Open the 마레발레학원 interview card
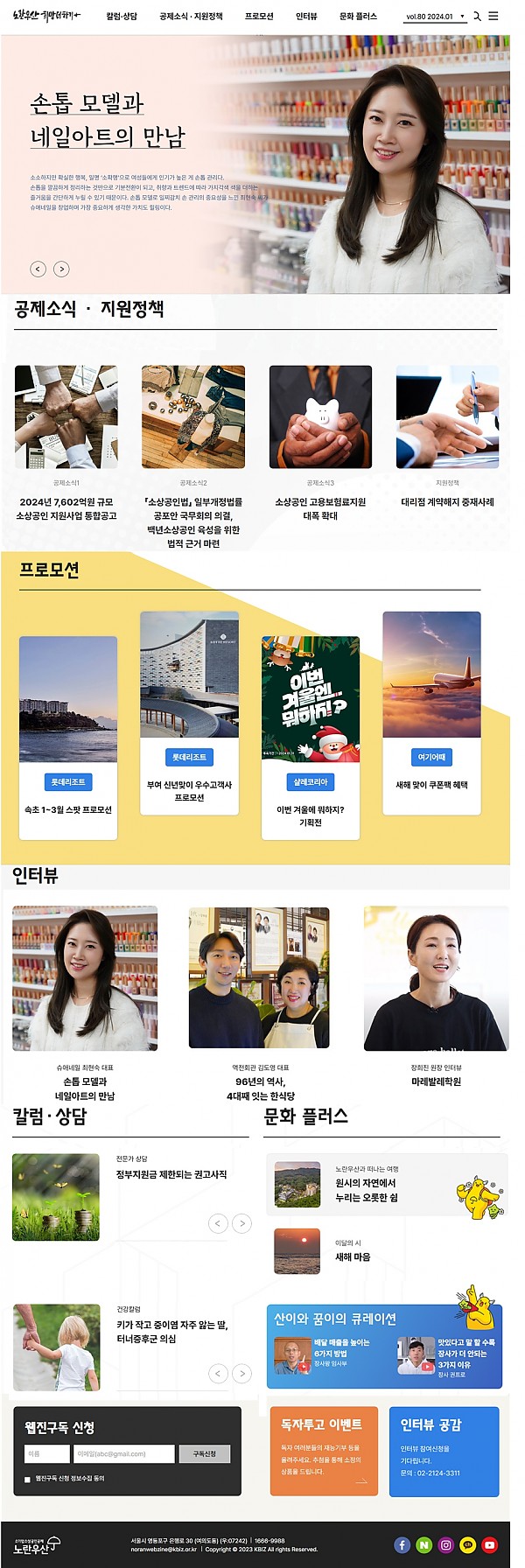Viewport: 525px width, 1568px height. (436, 1081)
